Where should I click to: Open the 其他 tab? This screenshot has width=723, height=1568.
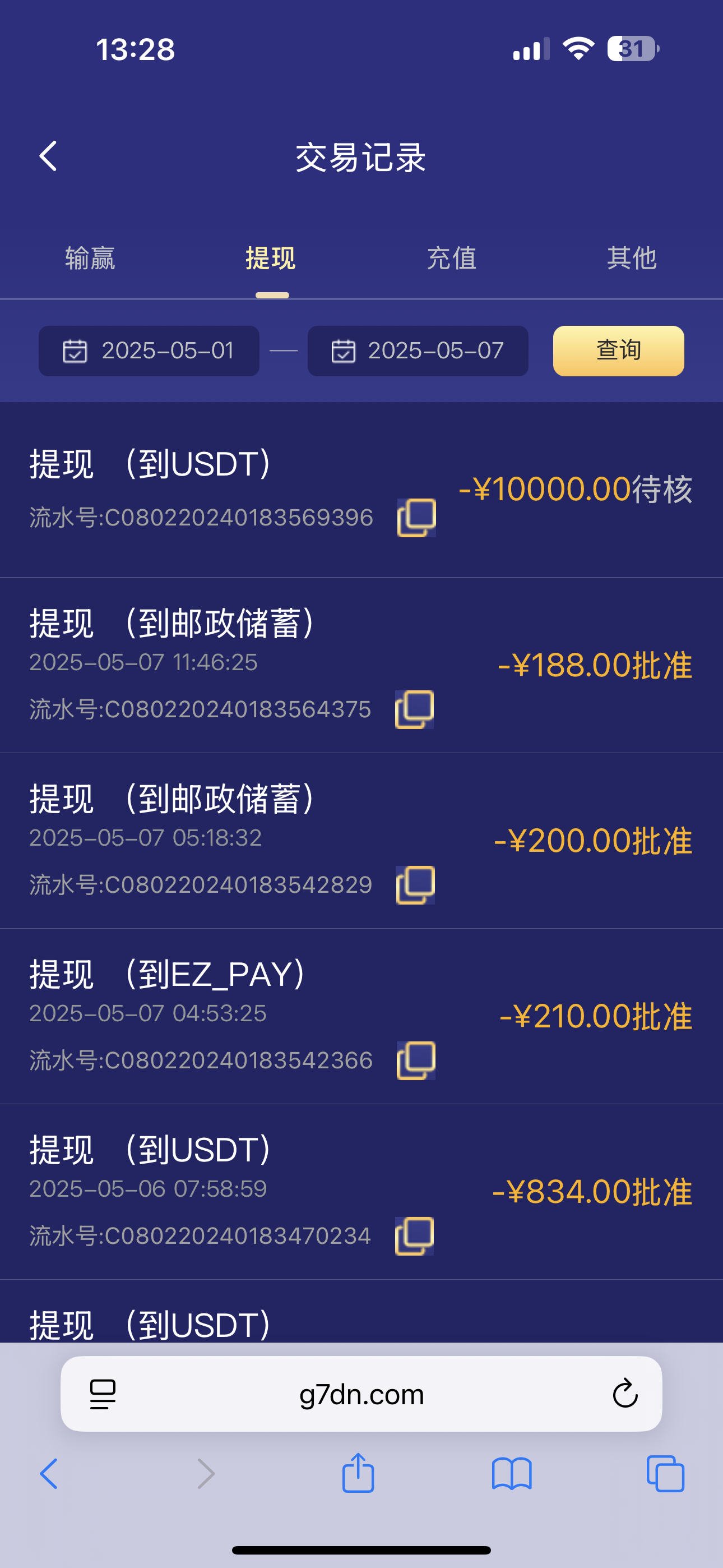[632, 259]
